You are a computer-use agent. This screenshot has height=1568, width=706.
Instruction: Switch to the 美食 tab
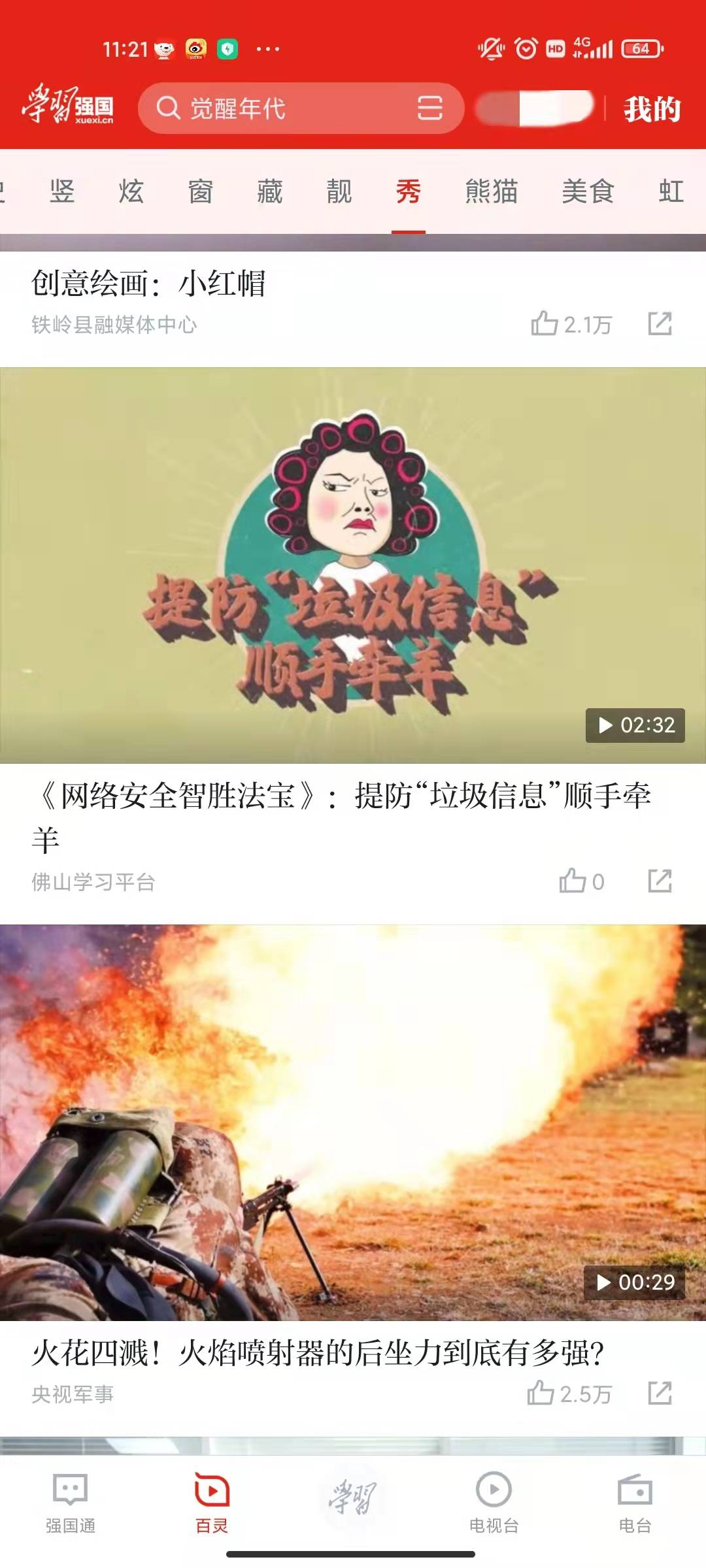point(588,191)
